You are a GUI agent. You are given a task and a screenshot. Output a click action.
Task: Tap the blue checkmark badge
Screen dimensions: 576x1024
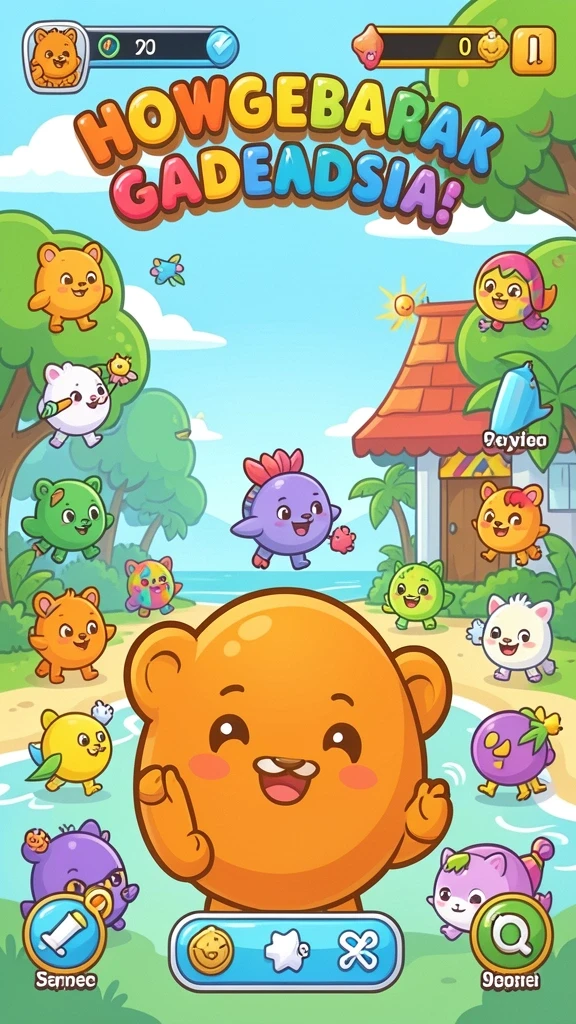pyautogui.click(x=221, y=46)
